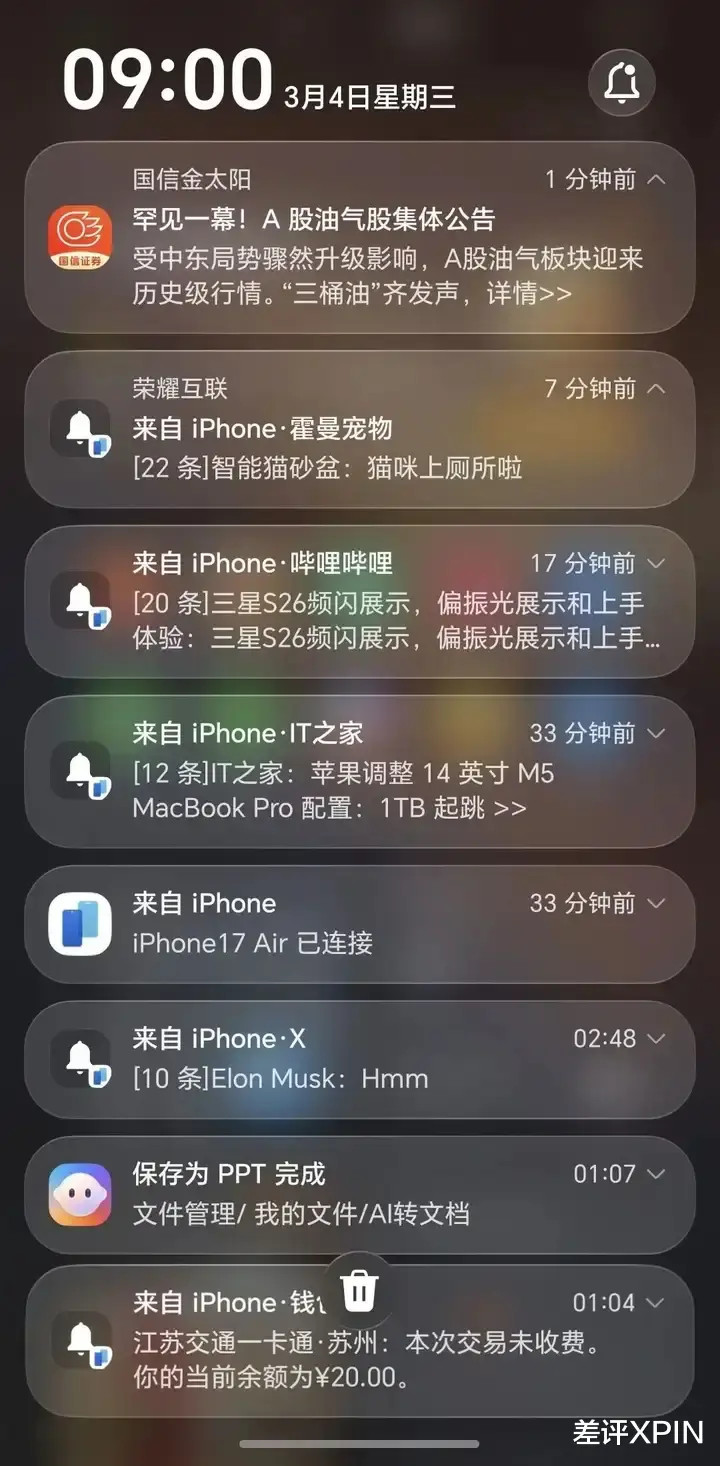Screen dimensions: 720x1466
Task: Expand the 江苏交通一卡通 notification chevron
Action: tap(657, 1302)
